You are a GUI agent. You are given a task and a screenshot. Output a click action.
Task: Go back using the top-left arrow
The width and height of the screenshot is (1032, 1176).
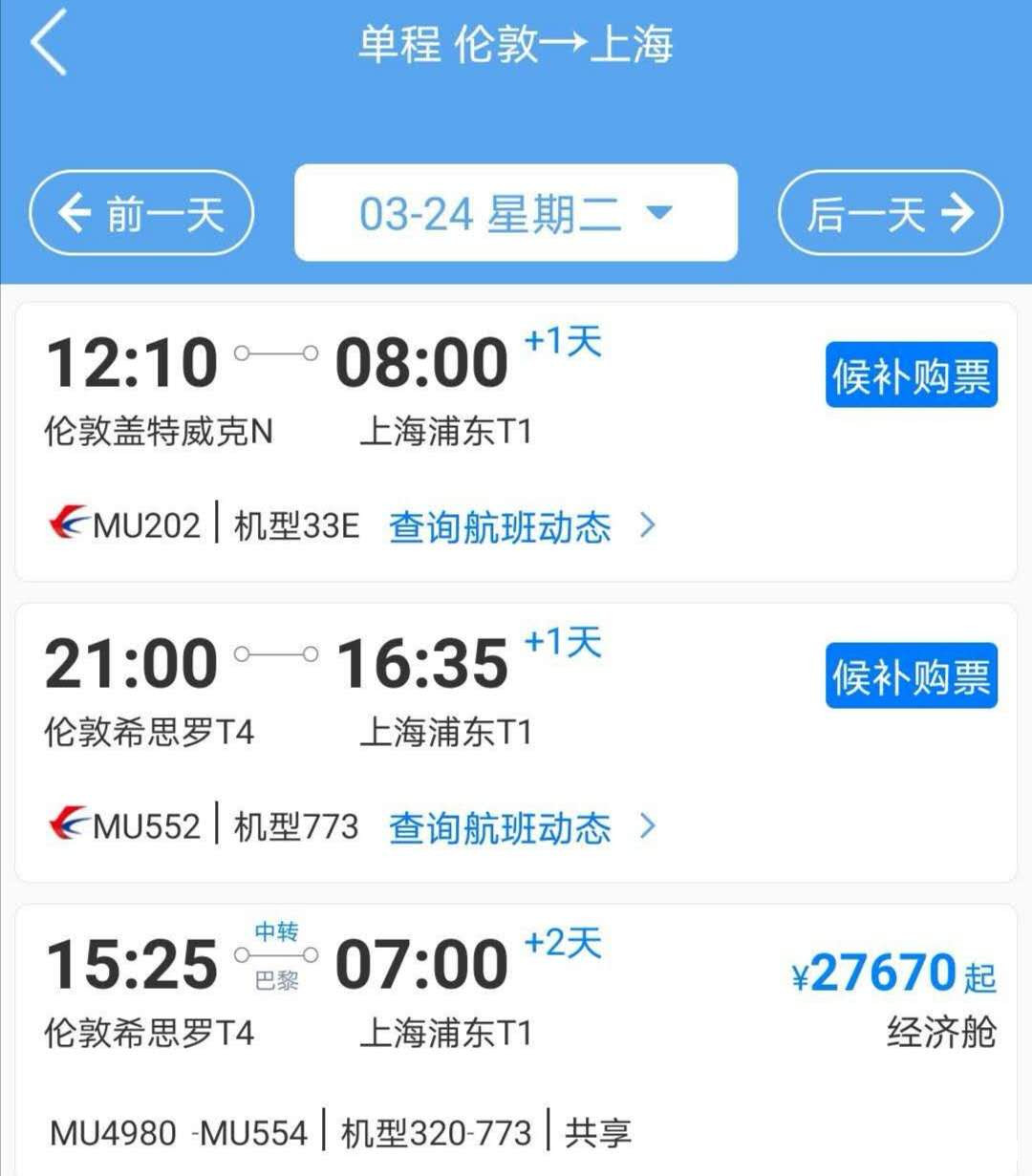(50, 42)
